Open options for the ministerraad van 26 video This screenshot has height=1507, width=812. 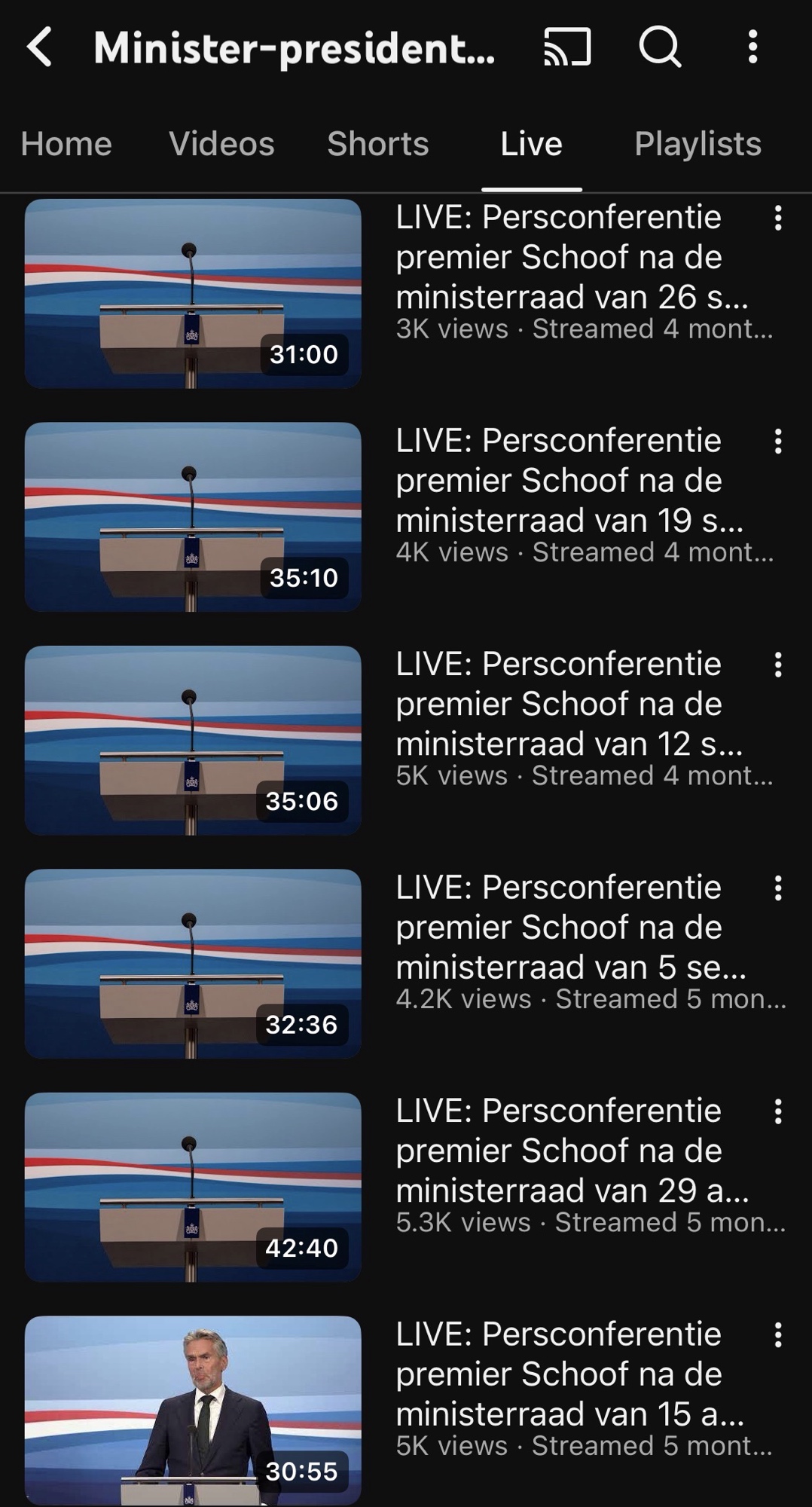coord(778,219)
